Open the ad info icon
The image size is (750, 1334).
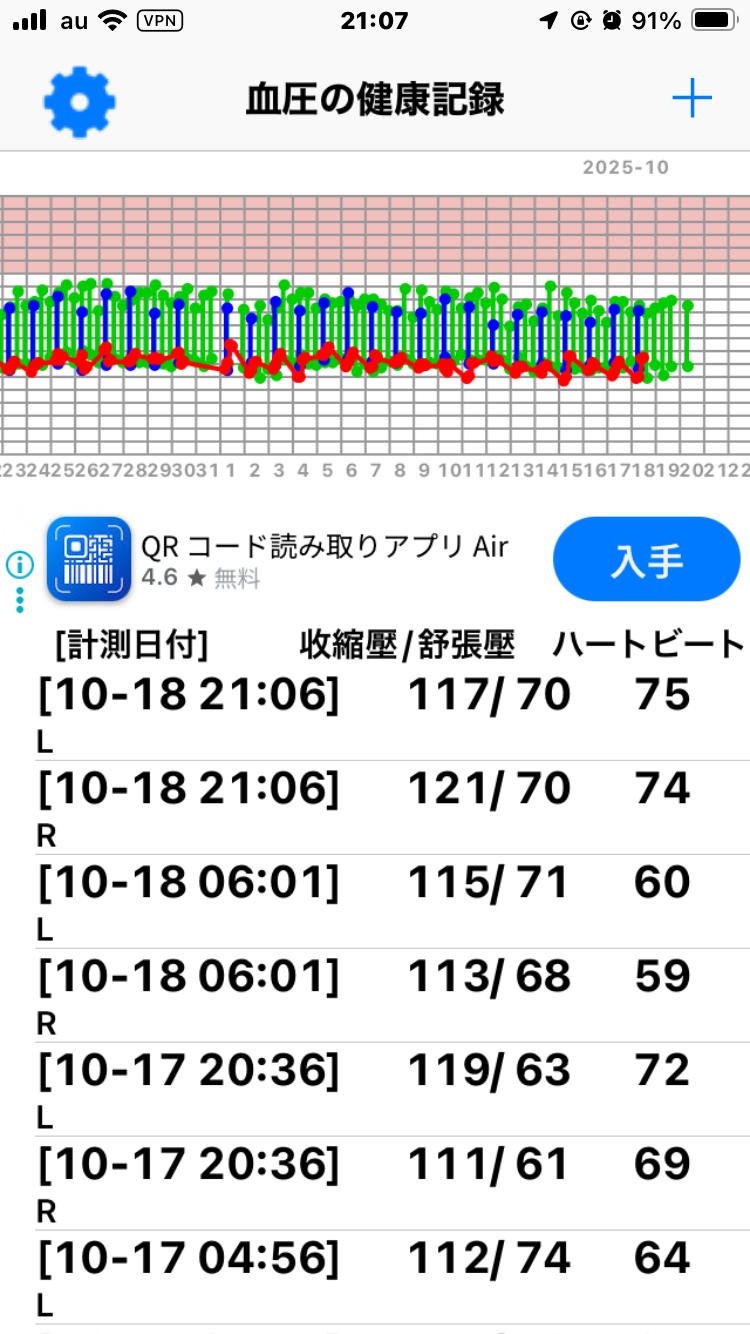point(19,565)
